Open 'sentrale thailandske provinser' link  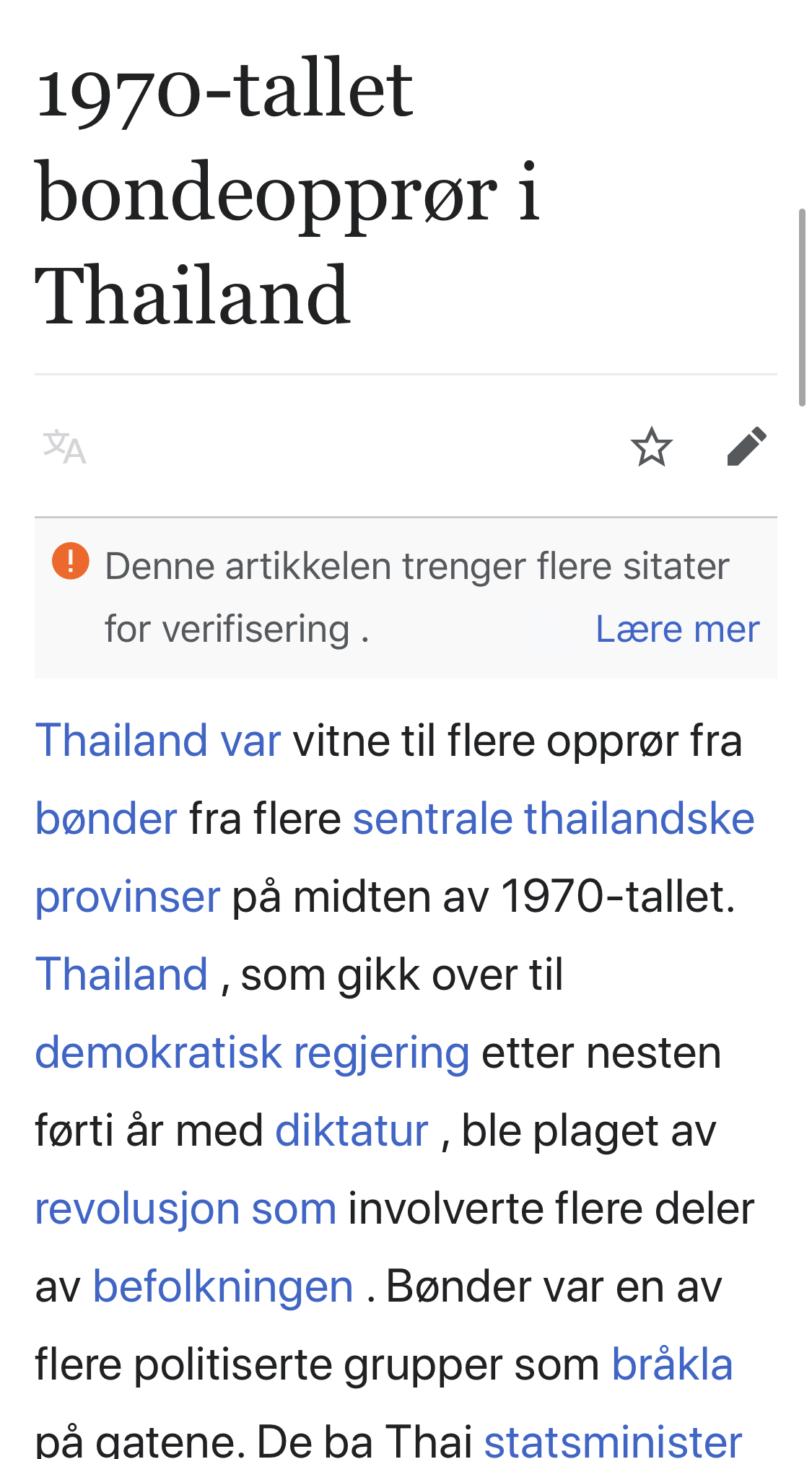click(553, 819)
